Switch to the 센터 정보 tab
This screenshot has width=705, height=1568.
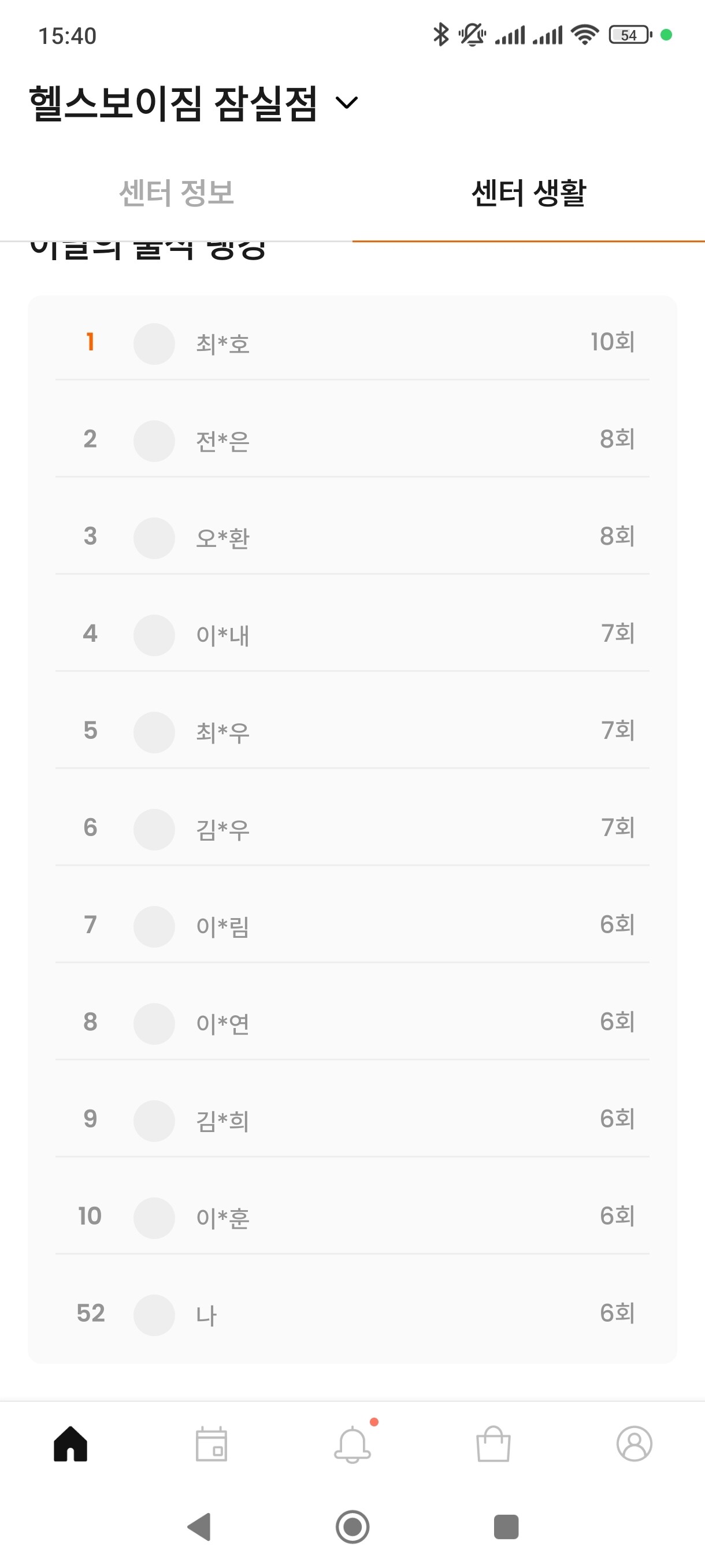pyautogui.click(x=176, y=194)
